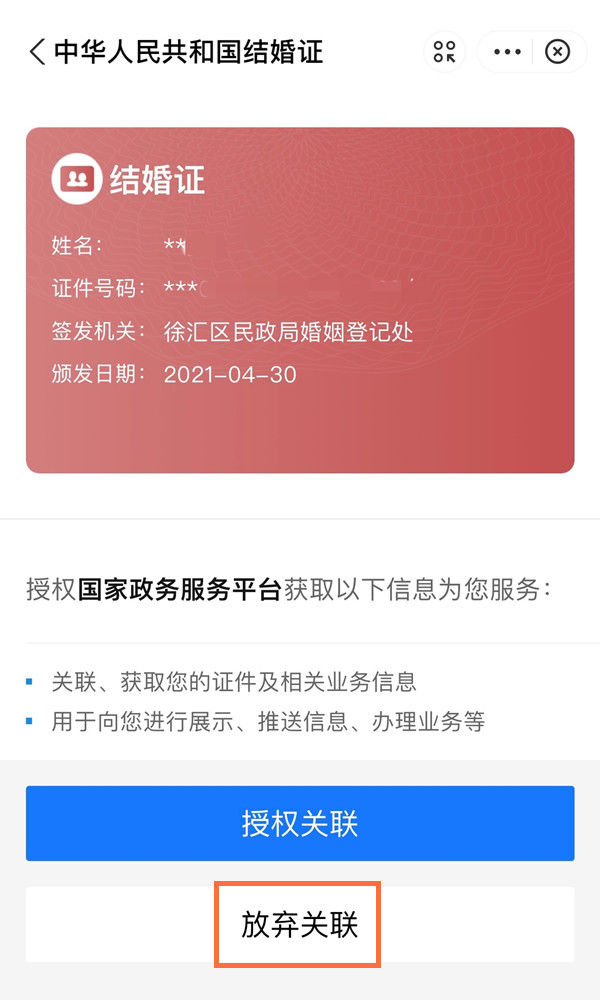Close the mini program
This screenshot has width=600, height=1000.
pos(557,52)
